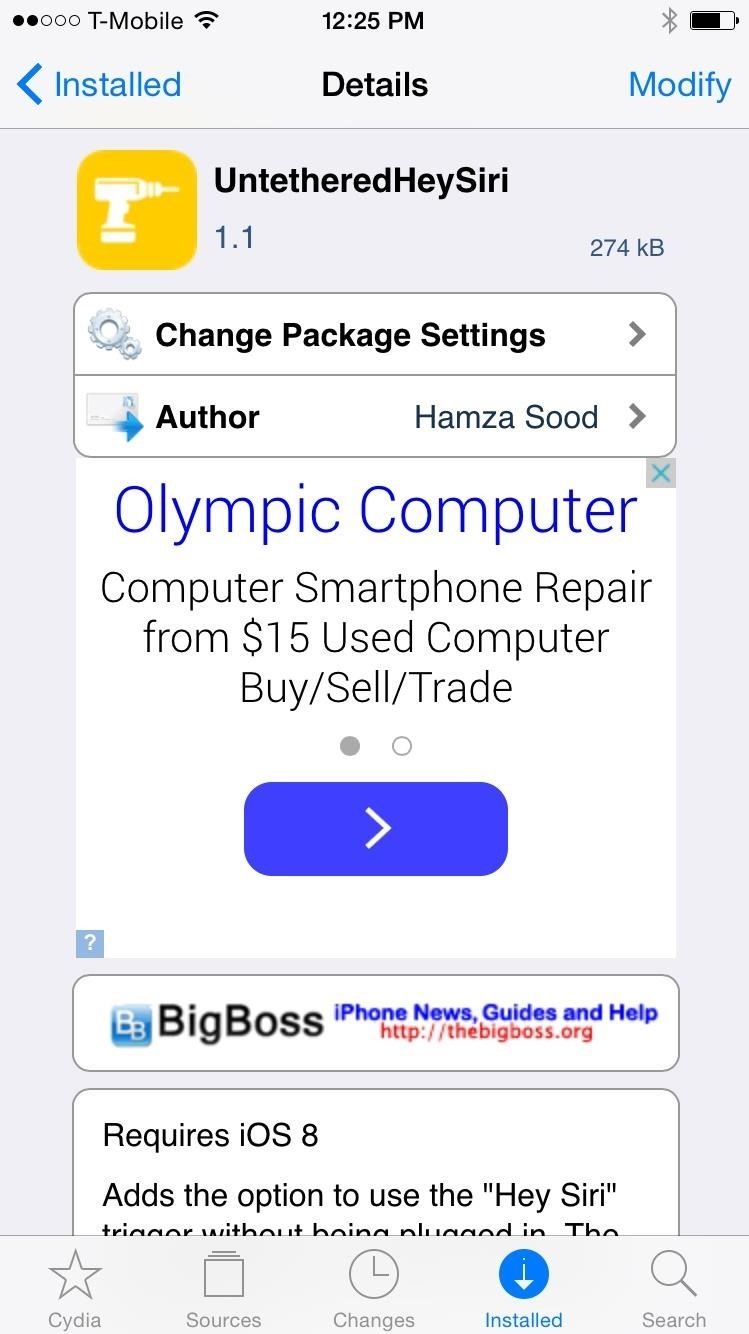Tap the Modify button
749x1334 pixels.
click(680, 85)
